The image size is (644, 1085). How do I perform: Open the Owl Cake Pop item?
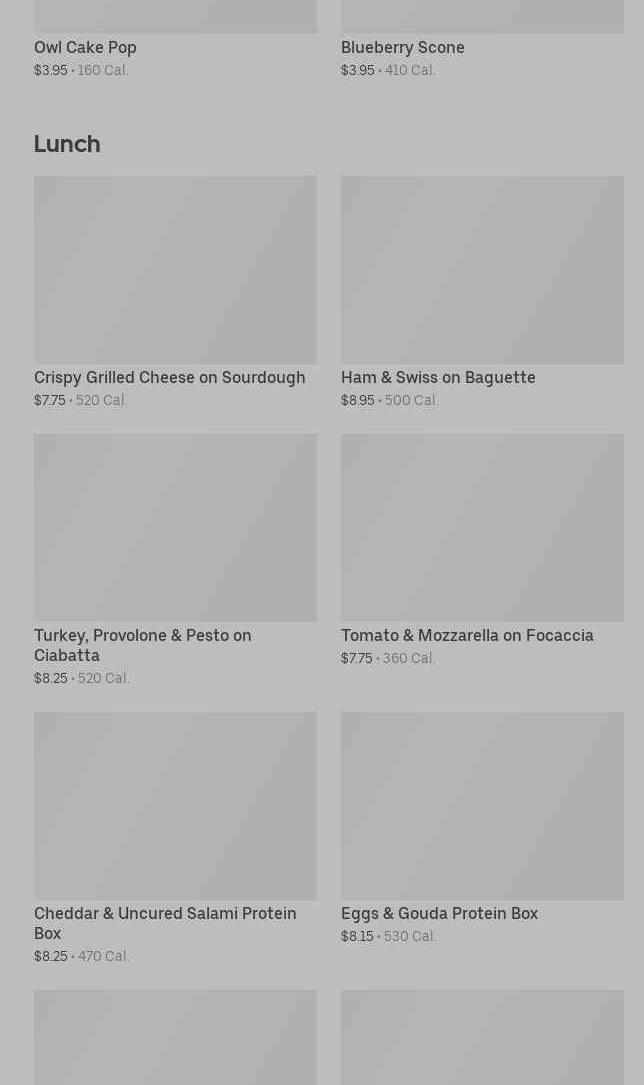(x=85, y=47)
